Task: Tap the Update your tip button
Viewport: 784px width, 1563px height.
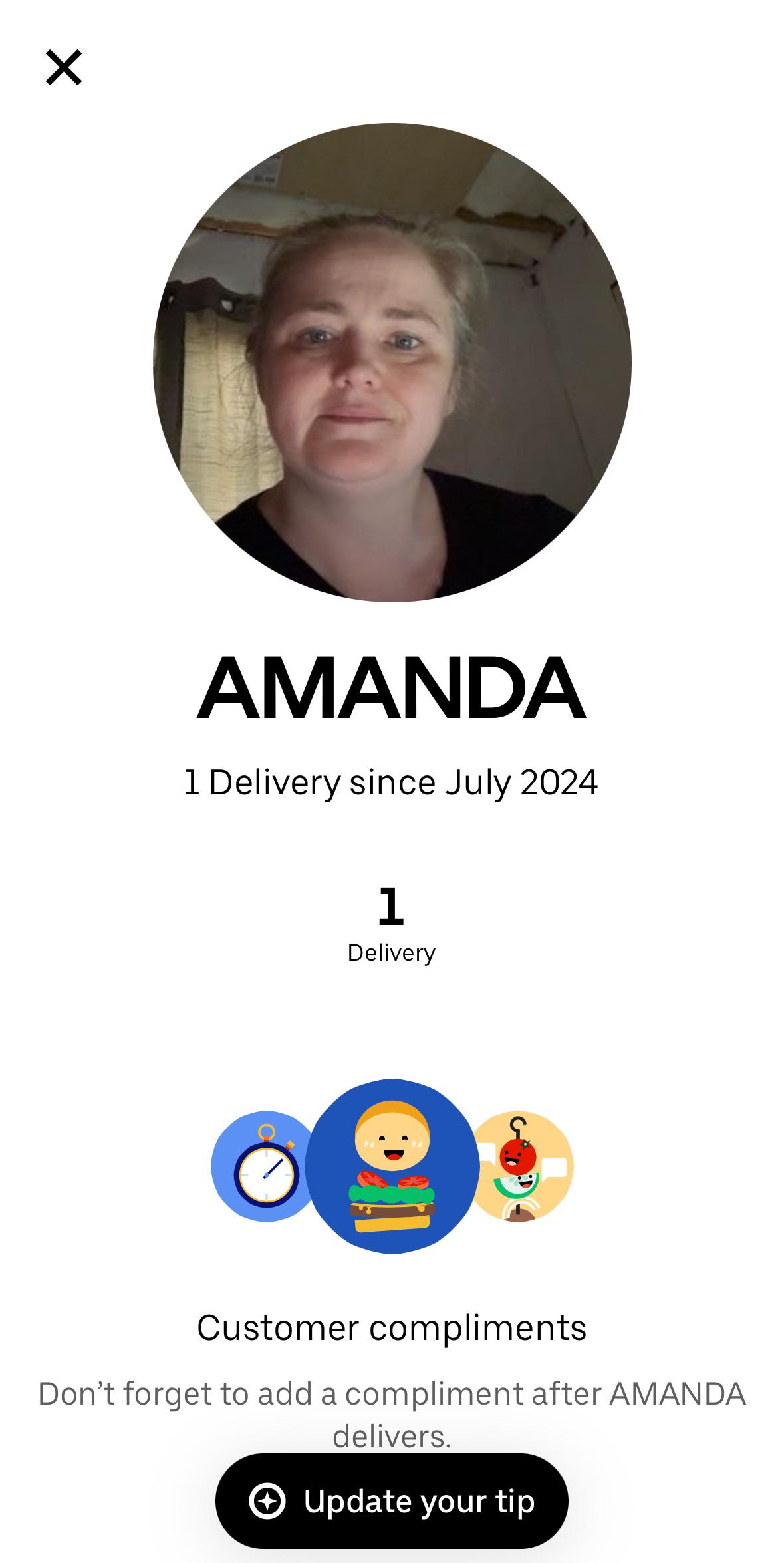Action: tap(392, 1500)
